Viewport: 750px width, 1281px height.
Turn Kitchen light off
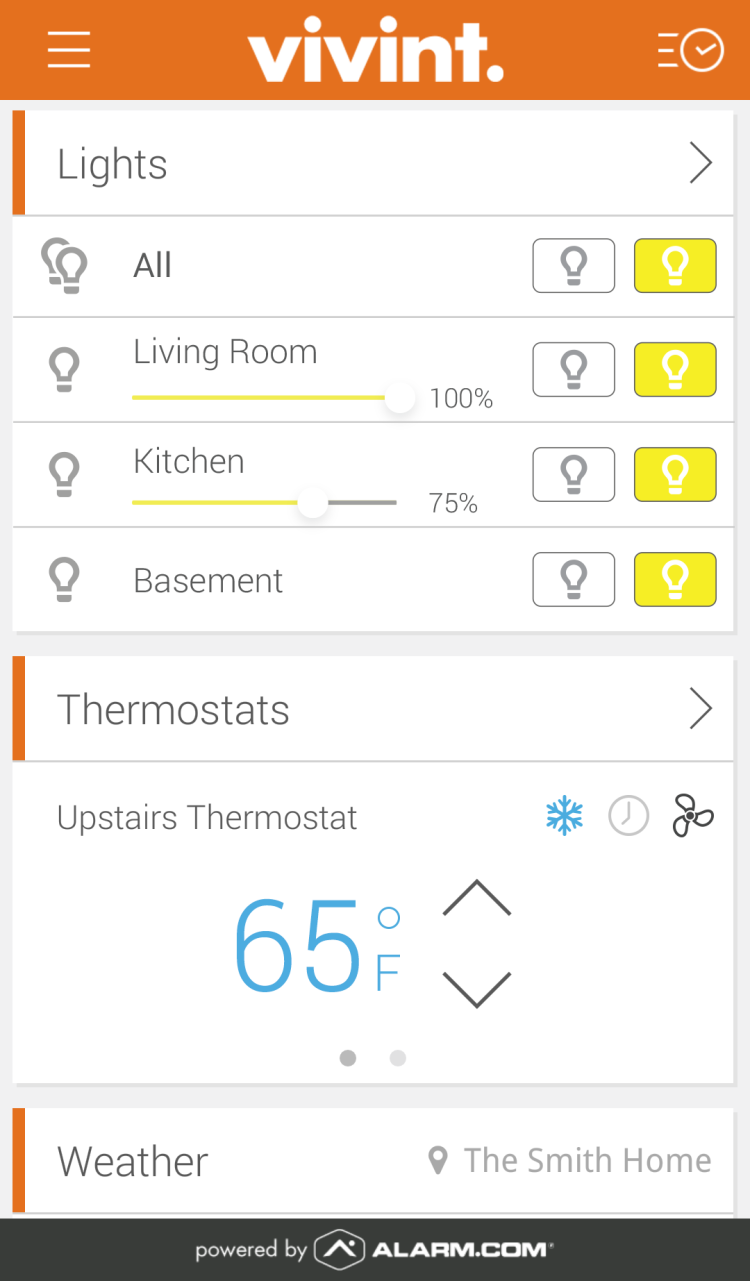pos(573,474)
